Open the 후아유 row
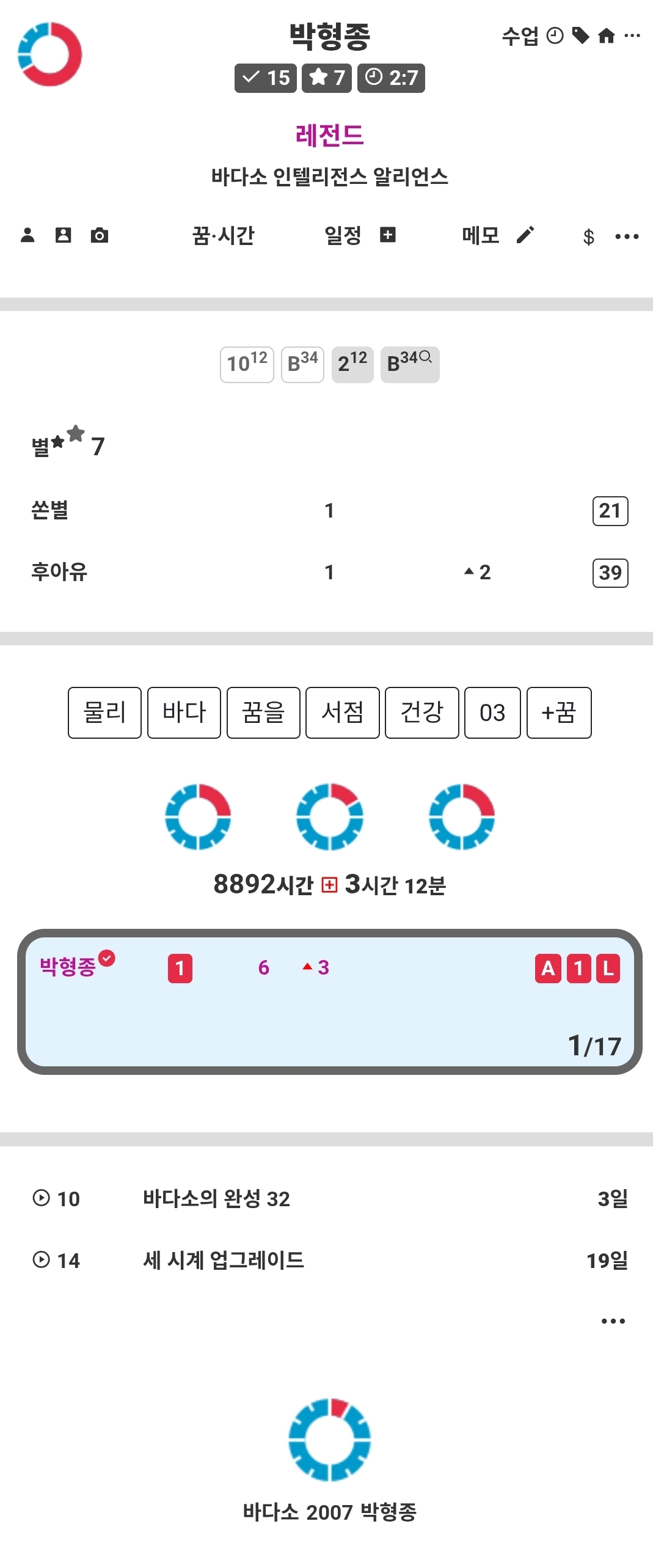Screen dimensions: 653x1568 tap(330, 572)
